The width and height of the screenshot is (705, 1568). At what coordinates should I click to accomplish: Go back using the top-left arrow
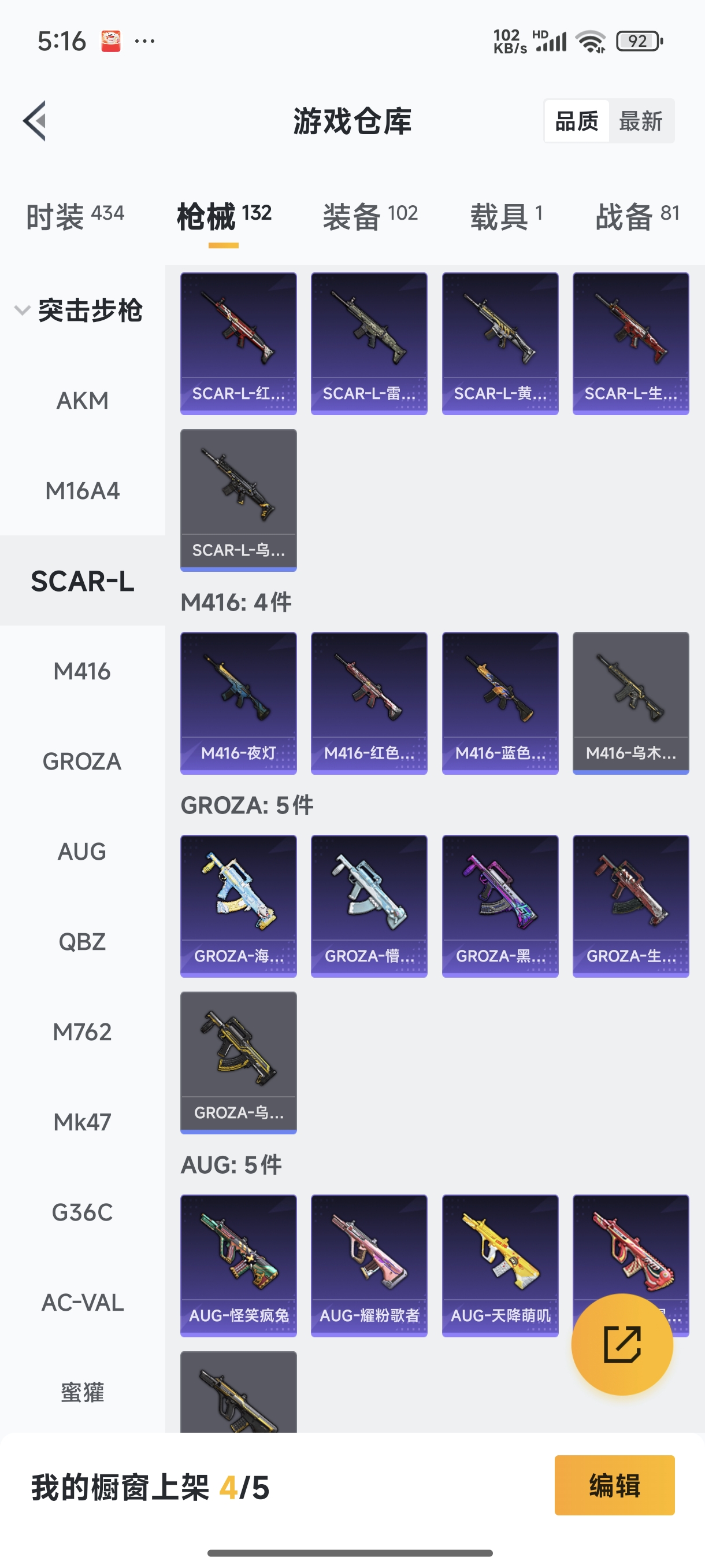(35, 120)
